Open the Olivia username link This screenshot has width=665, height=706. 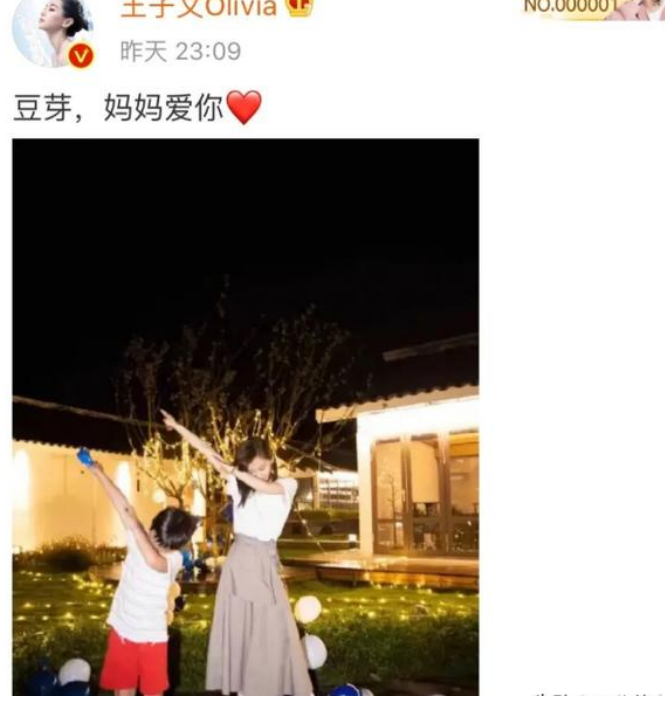(198, 9)
